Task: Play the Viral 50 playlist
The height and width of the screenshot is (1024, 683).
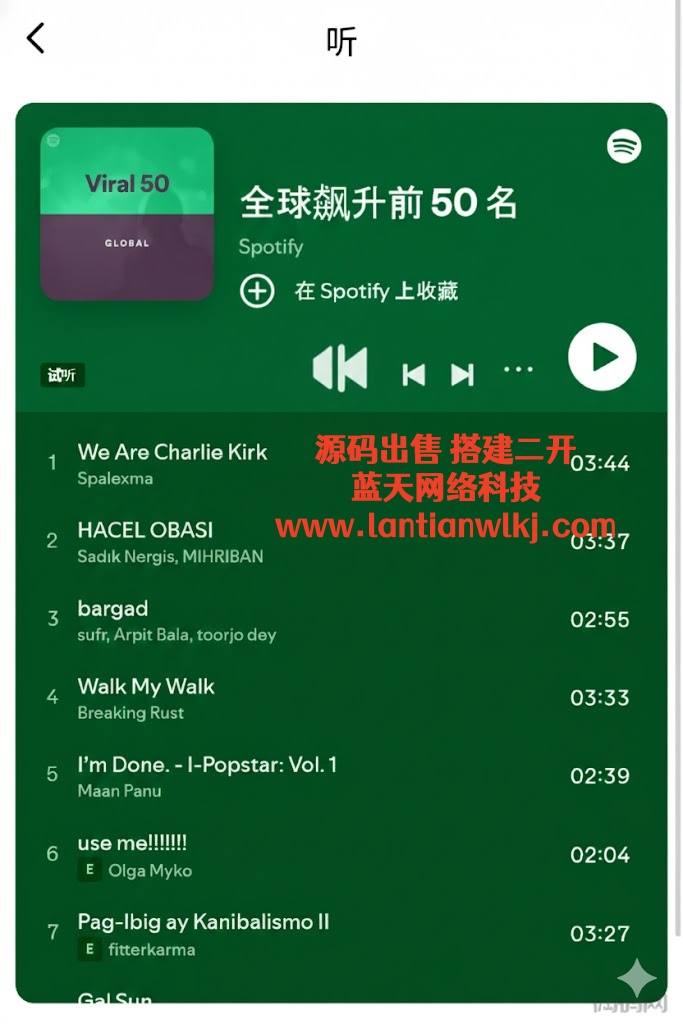Action: click(x=602, y=357)
